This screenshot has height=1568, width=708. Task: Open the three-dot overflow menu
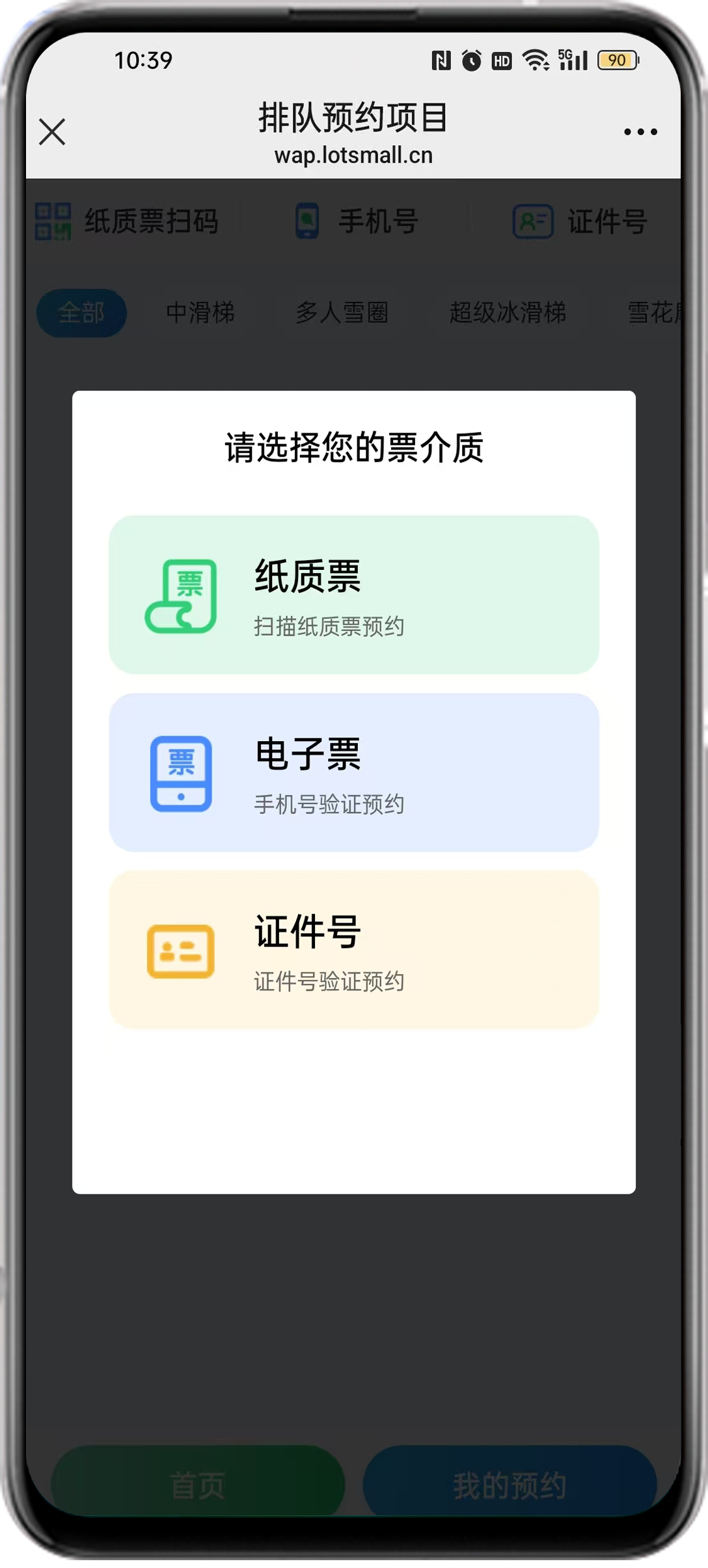coord(640,132)
